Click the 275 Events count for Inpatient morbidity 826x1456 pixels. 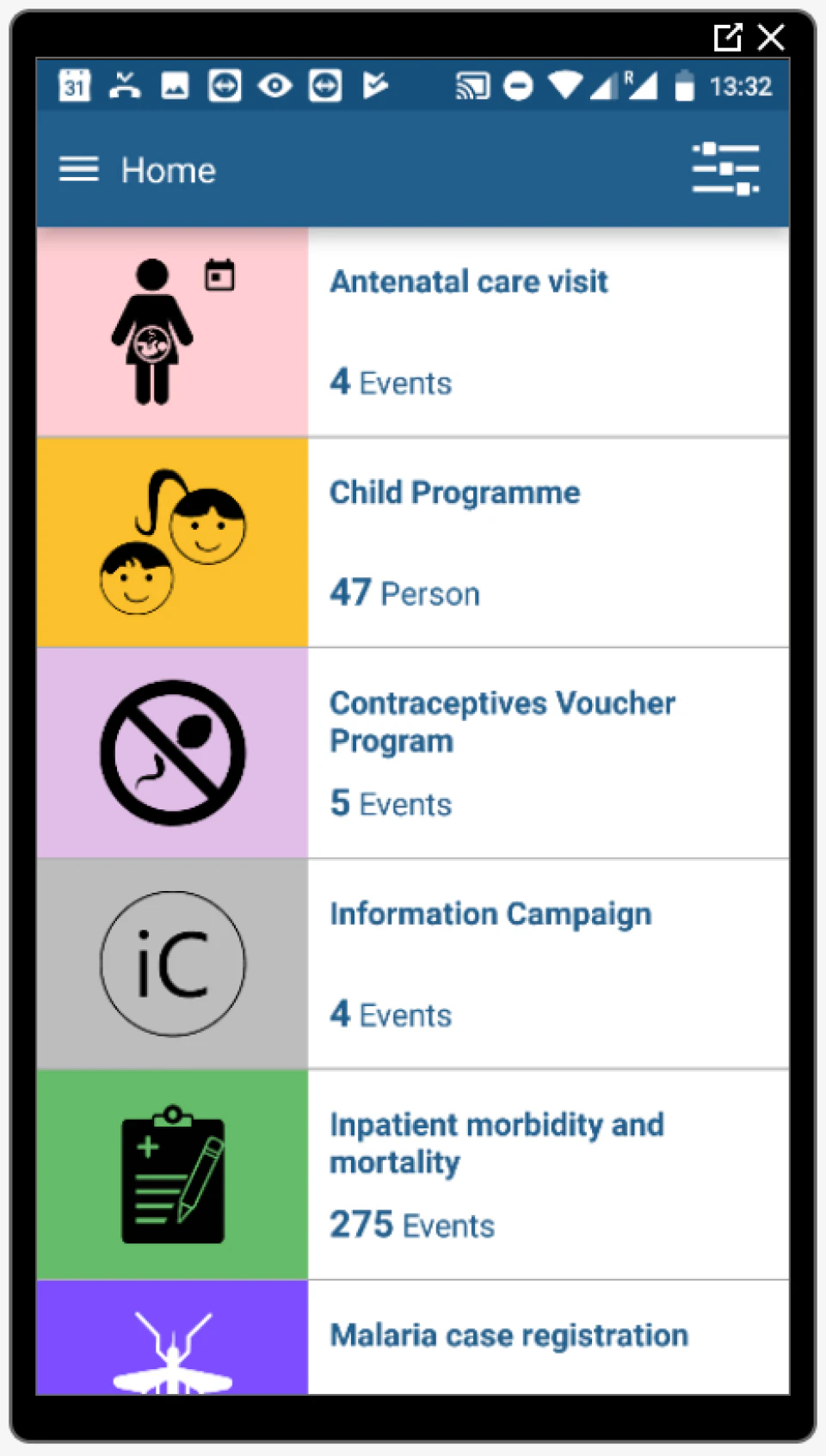(411, 1225)
